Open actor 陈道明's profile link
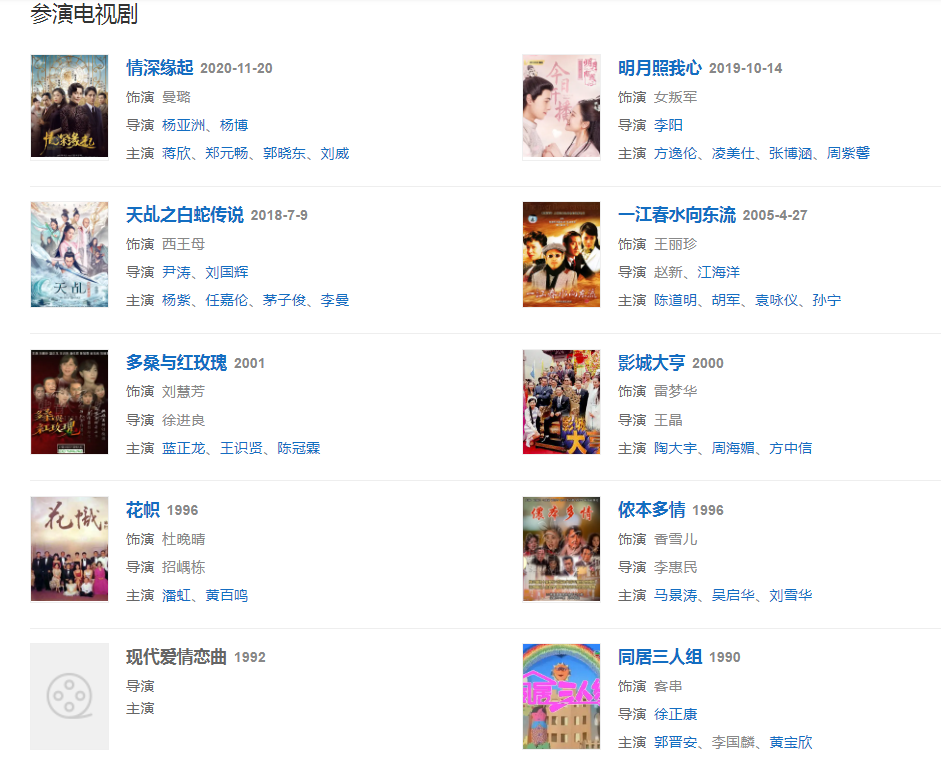 (675, 300)
